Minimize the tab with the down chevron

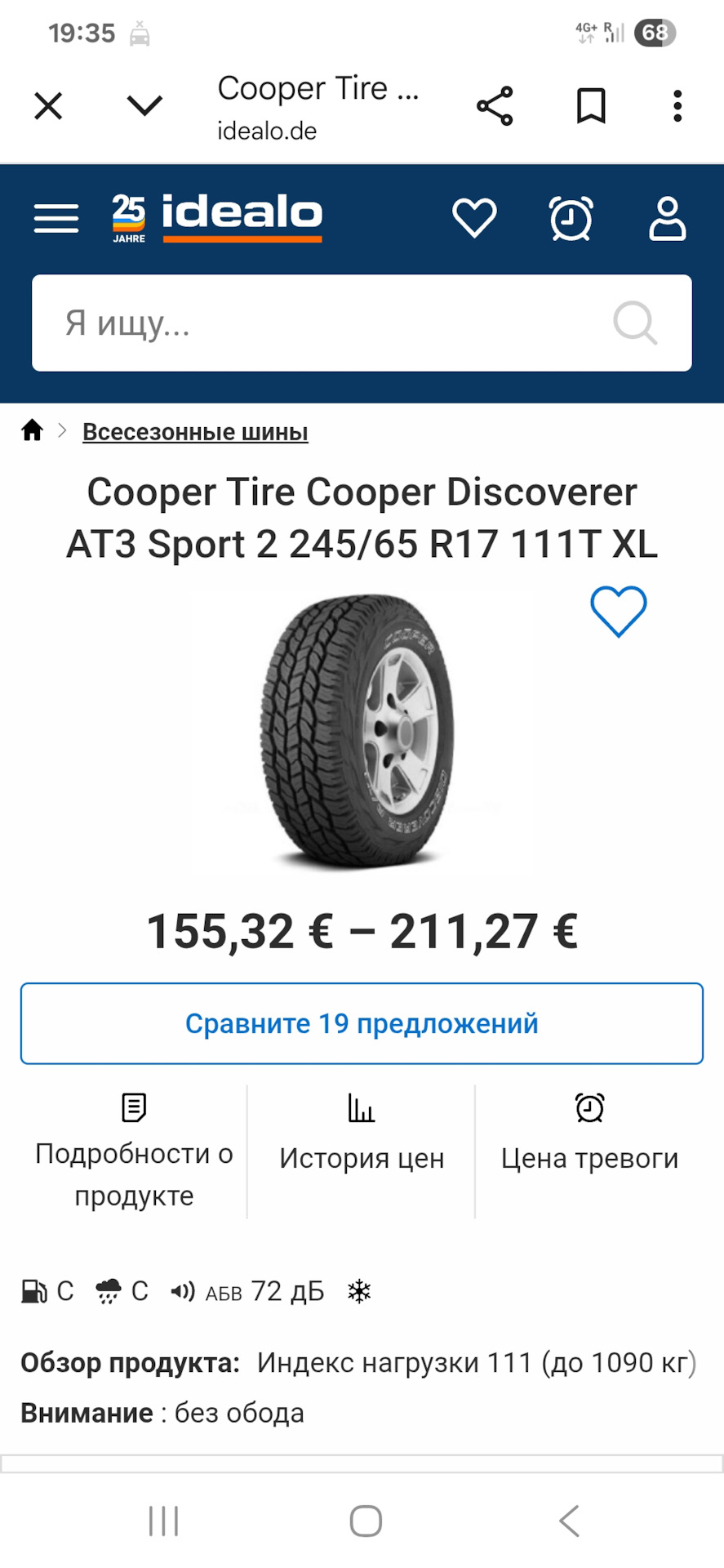145,105
